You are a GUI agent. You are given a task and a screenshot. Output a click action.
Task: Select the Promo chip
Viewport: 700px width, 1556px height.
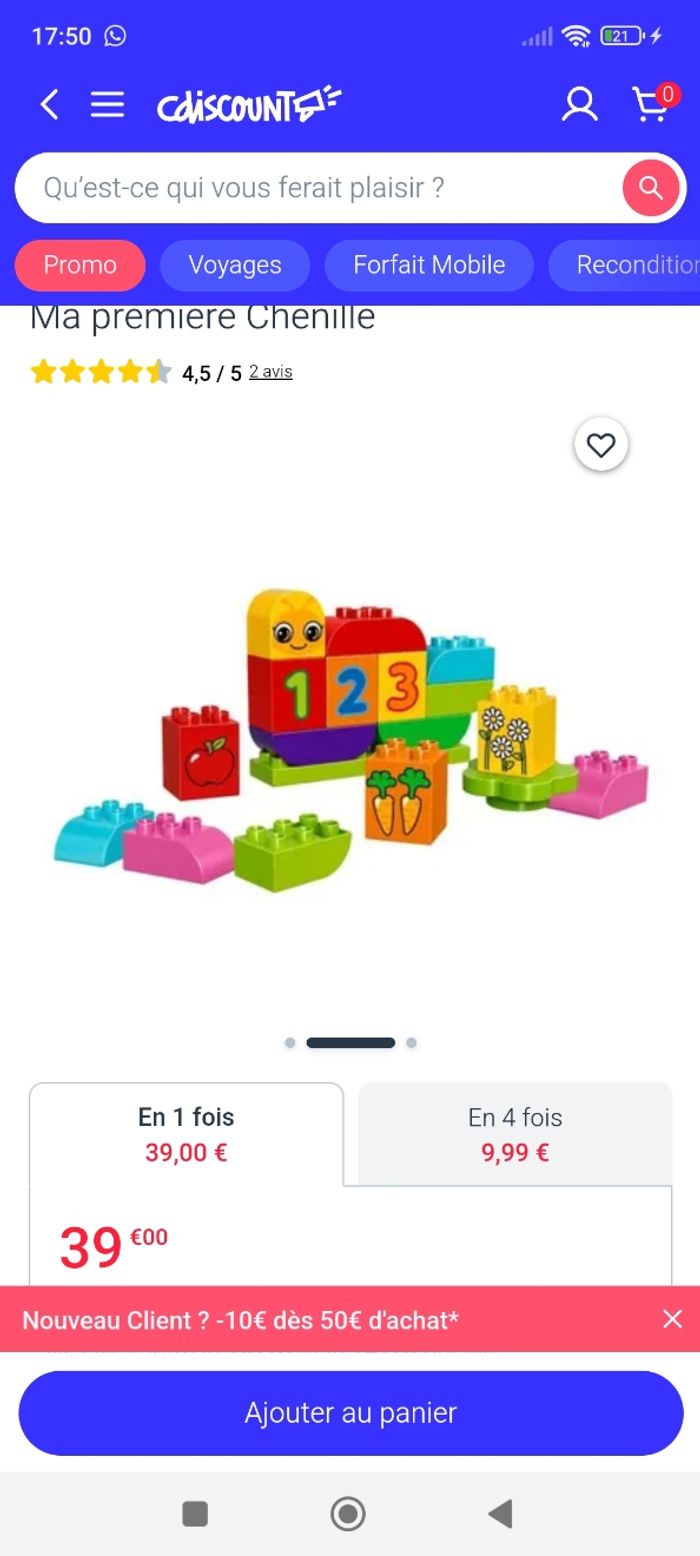point(80,265)
